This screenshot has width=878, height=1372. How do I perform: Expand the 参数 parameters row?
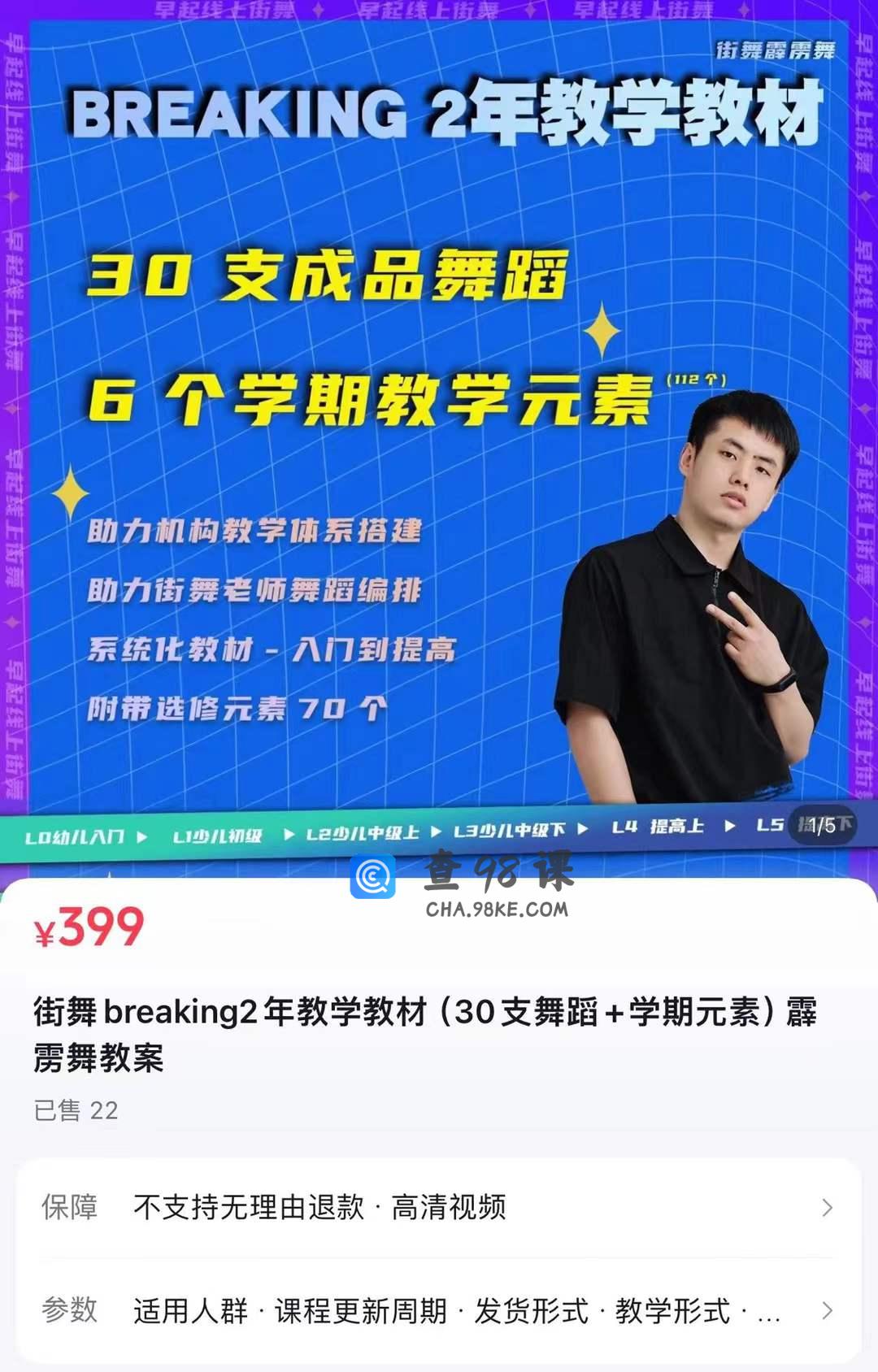439,1310
